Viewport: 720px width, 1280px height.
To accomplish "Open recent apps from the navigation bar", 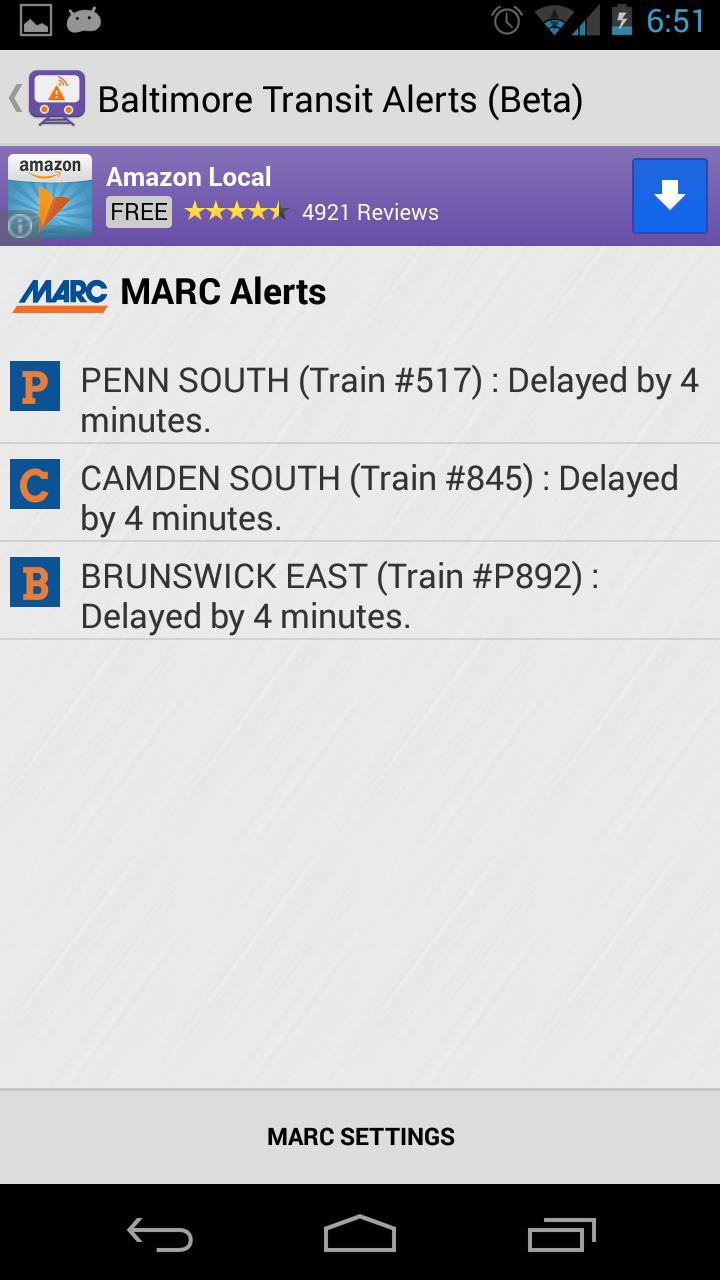I will (x=560, y=1236).
